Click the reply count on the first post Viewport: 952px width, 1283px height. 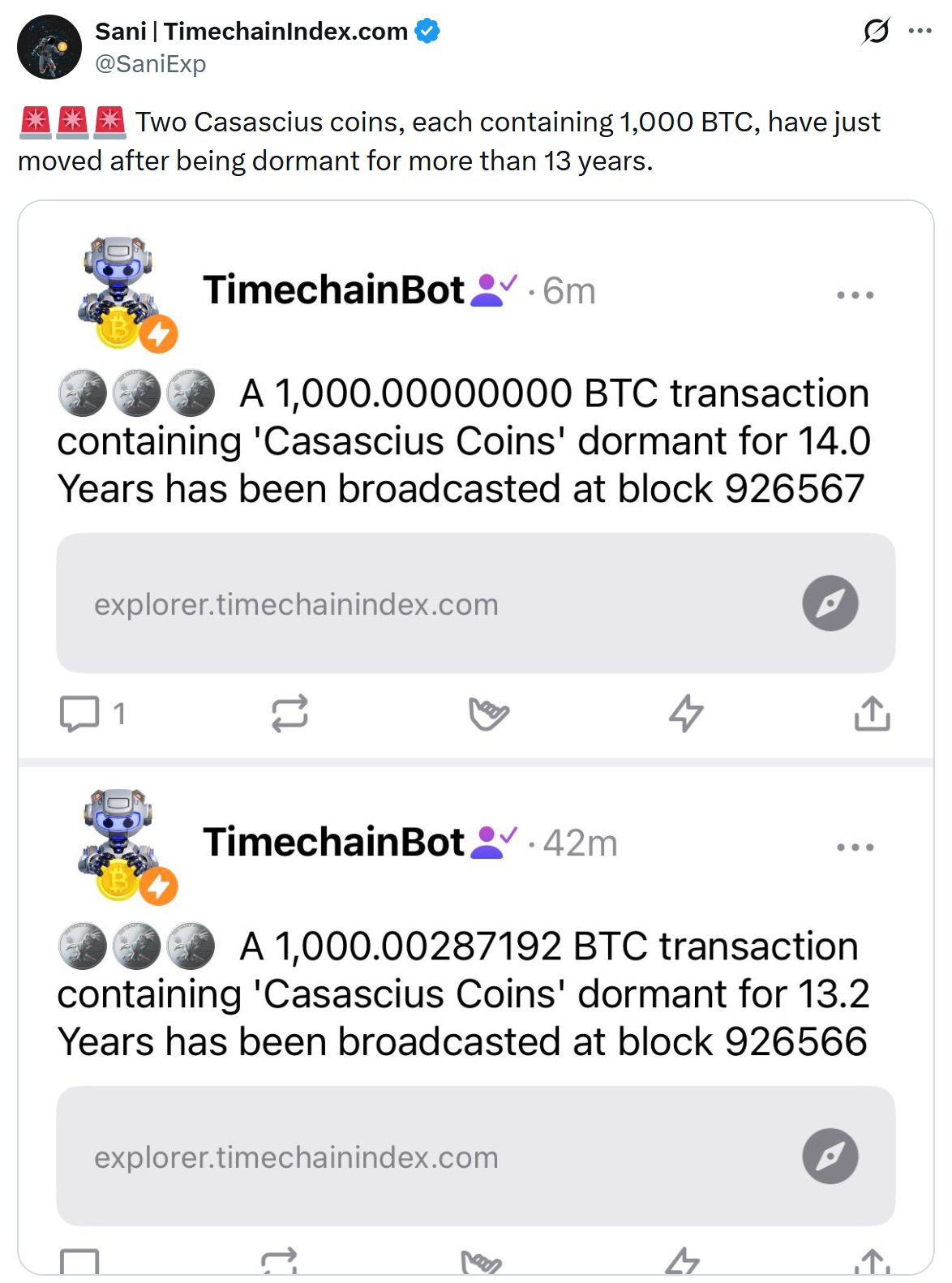pos(117,714)
